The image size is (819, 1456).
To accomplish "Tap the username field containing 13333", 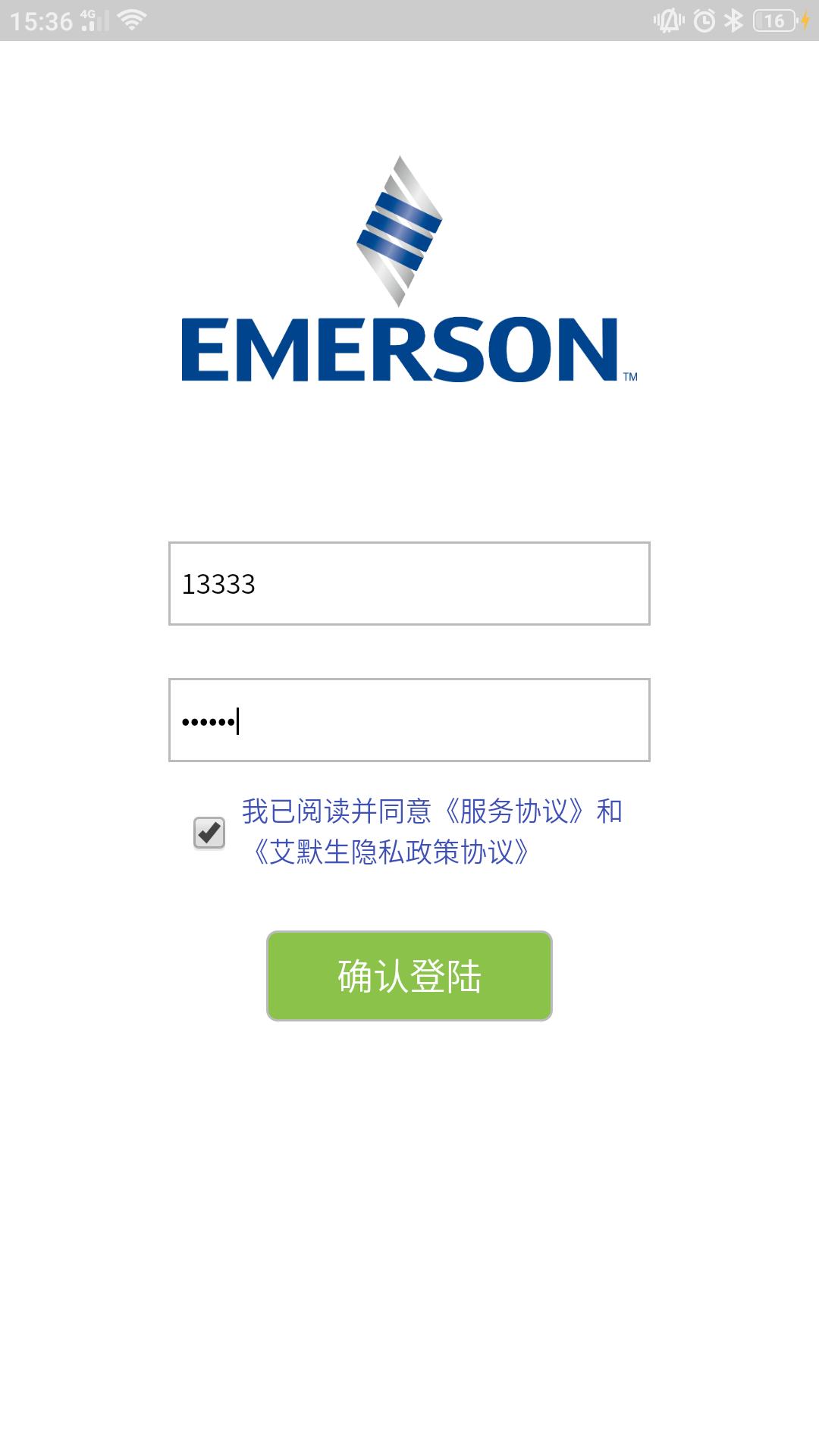I will tap(409, 583).
